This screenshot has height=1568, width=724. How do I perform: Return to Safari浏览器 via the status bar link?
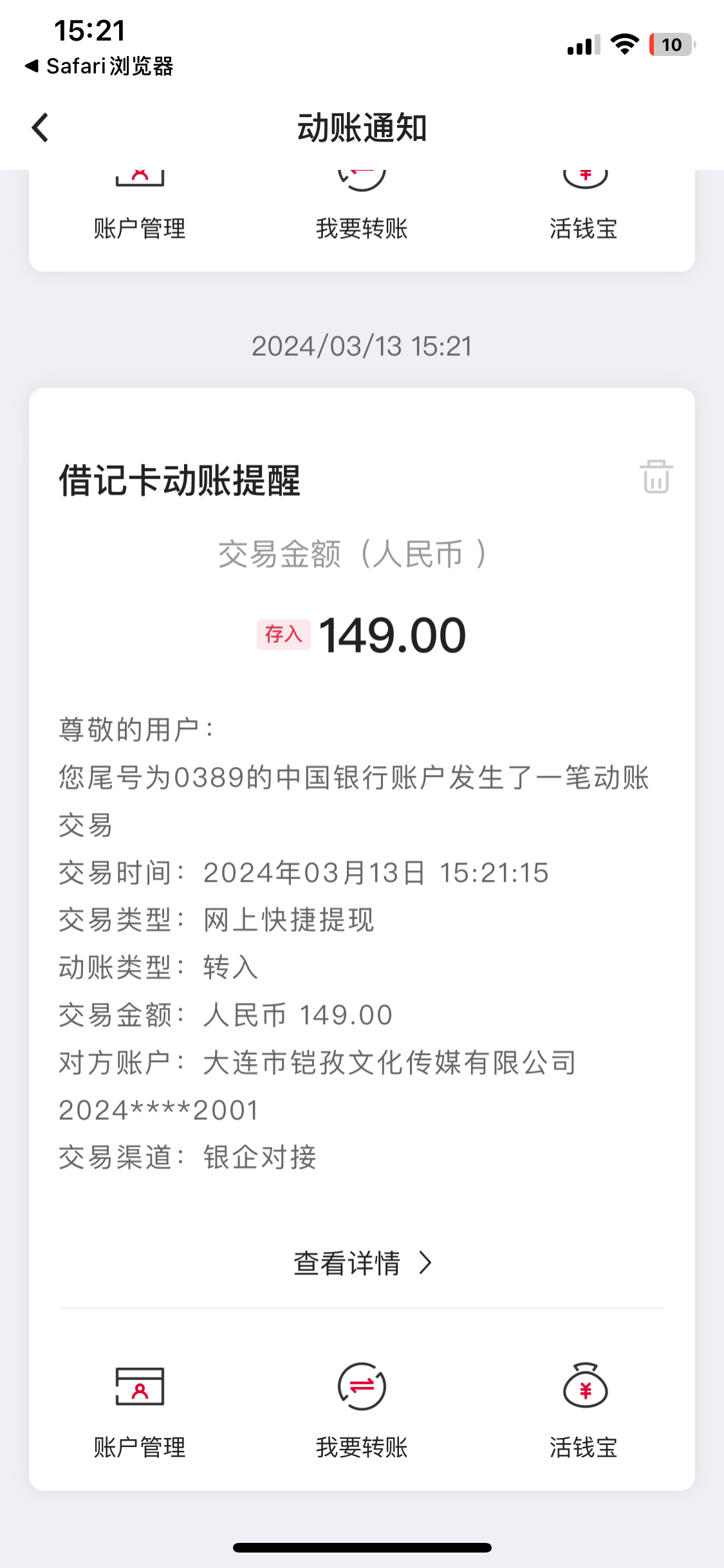click(99, 66)
